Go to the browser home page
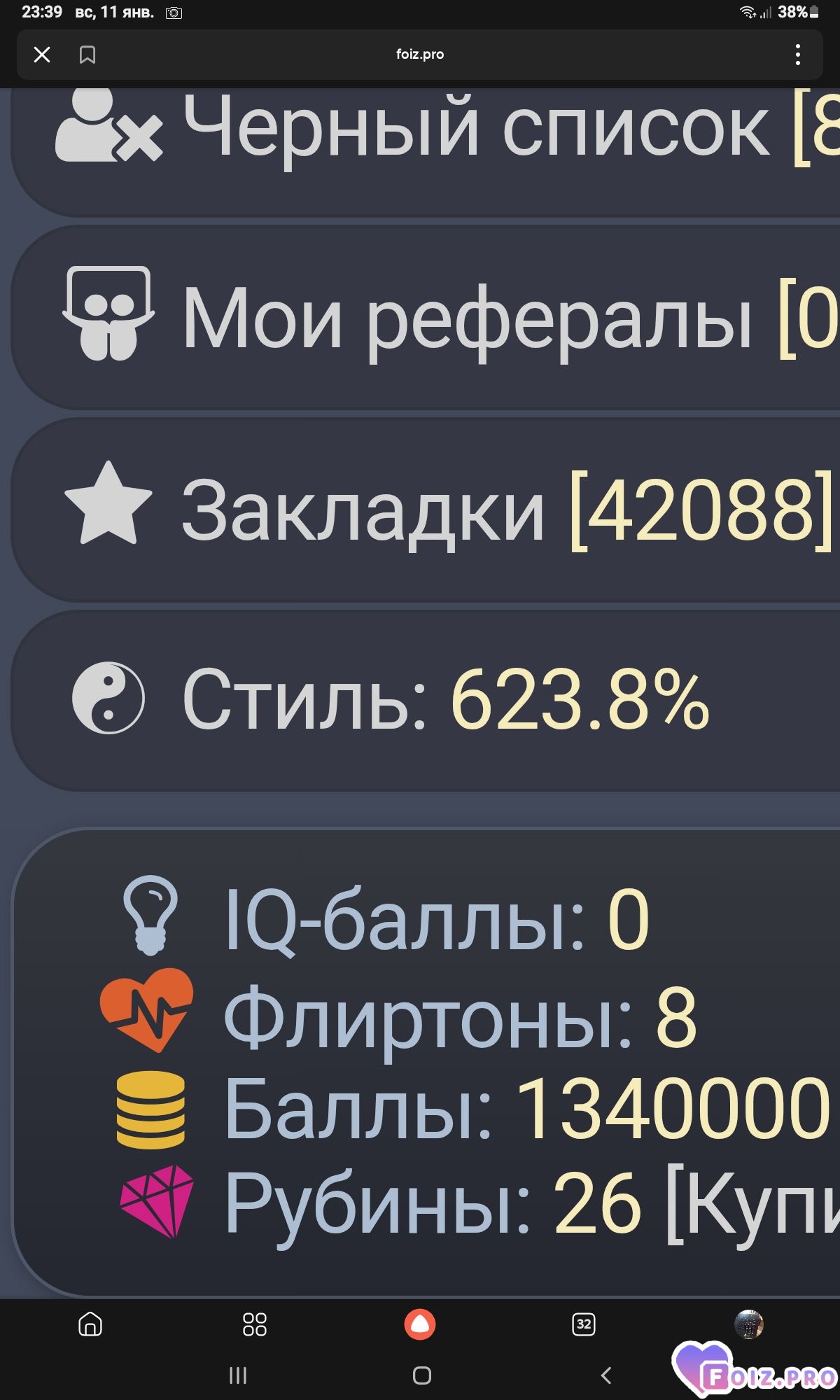This screenshot has width=840, height=1400. [x=90, y=1324]
